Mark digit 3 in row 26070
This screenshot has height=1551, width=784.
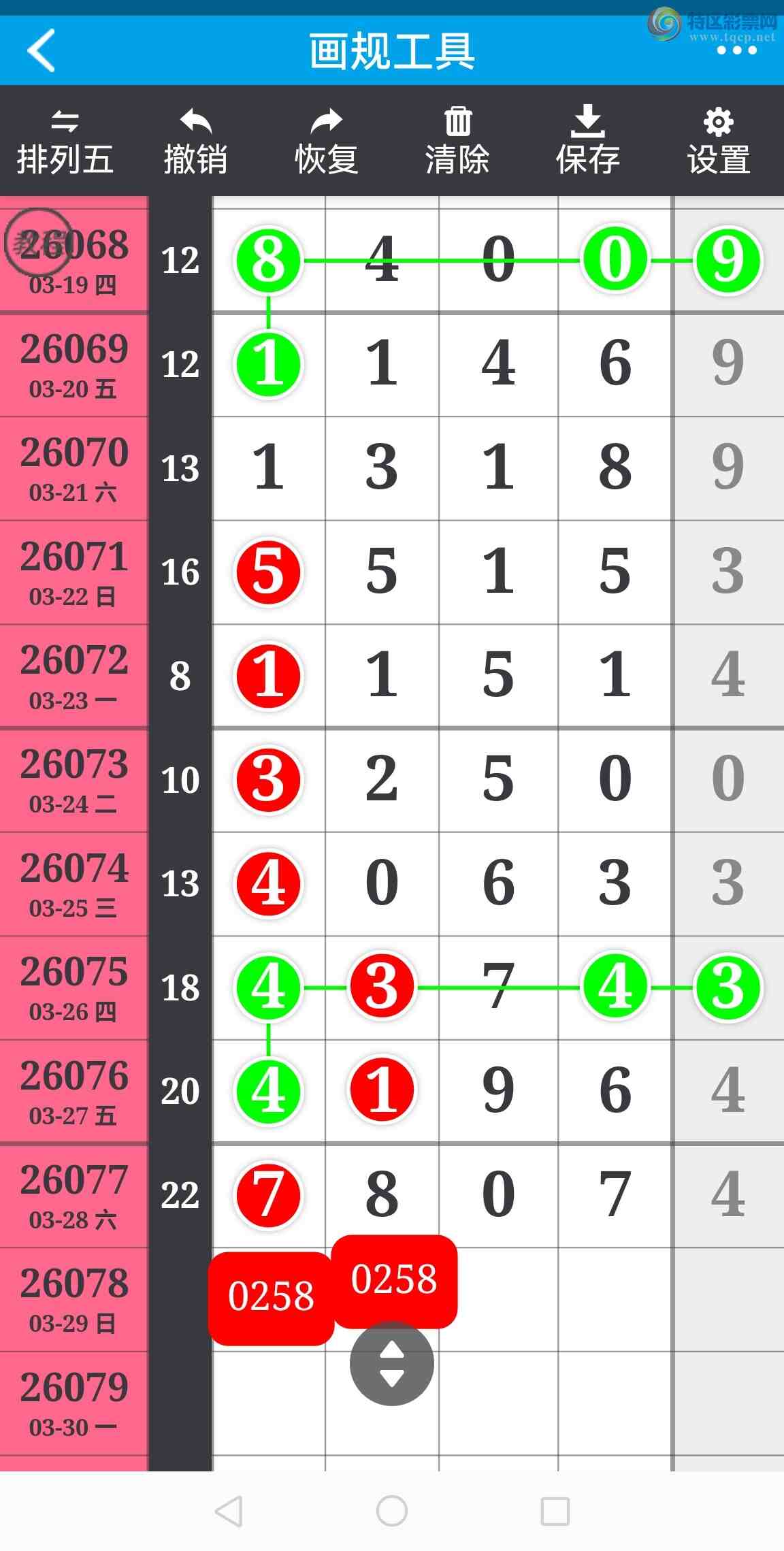click(x=382, y=468)
